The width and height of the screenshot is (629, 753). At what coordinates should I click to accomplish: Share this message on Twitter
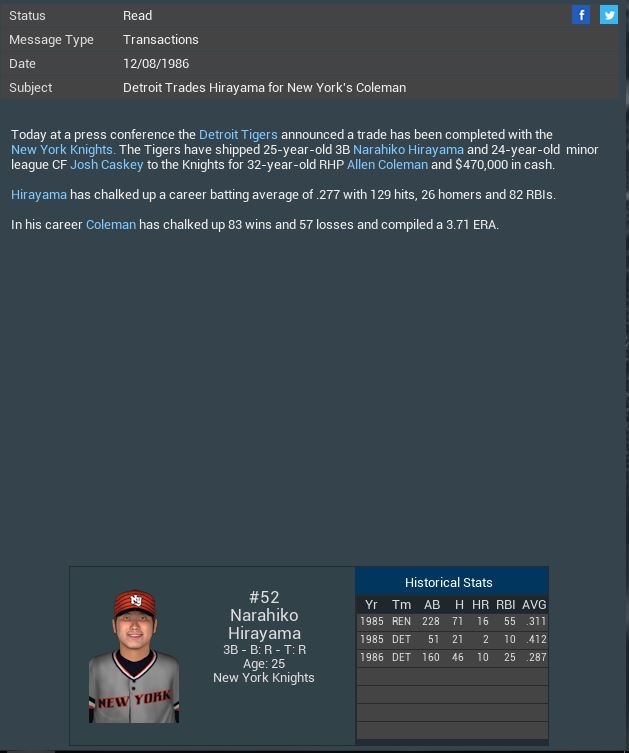tap(608, 15)
